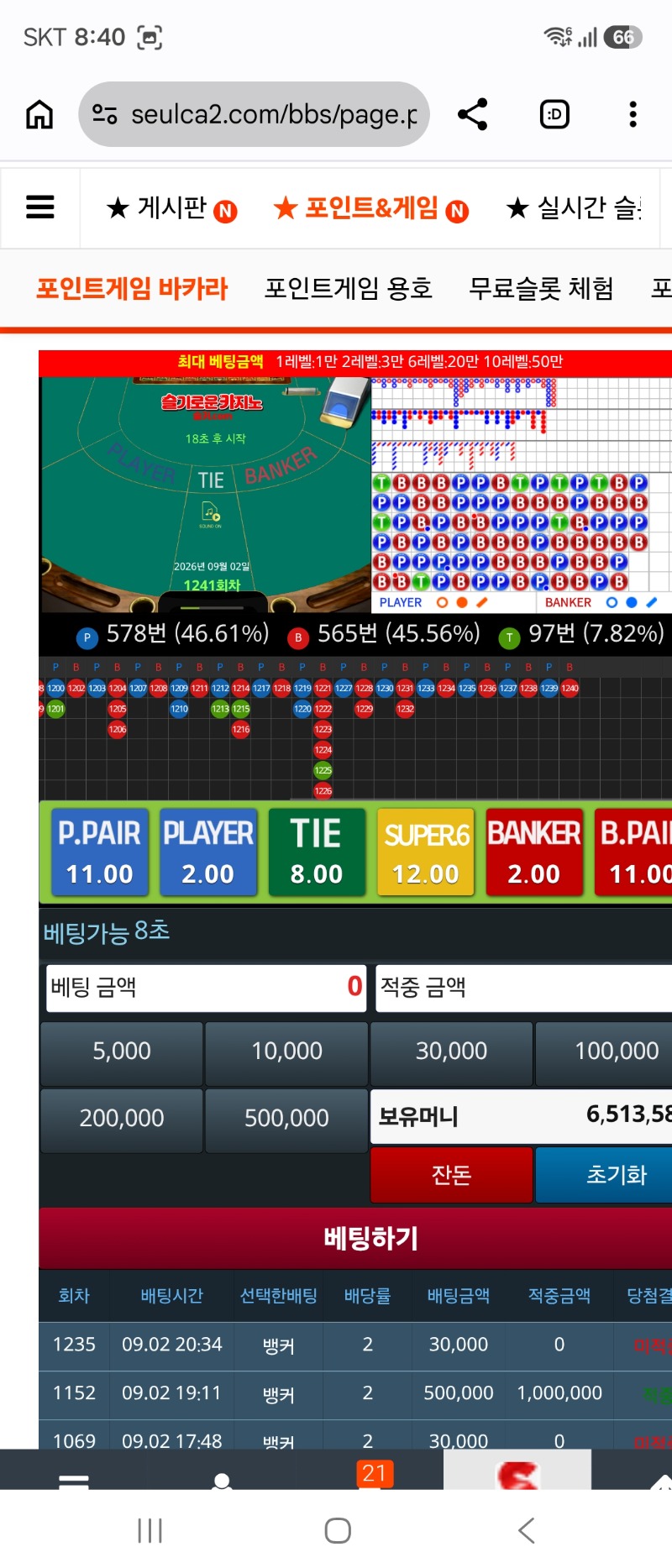Add 500,000 to the bet amount
The width and height of the screenshot is (672, 1568).
tap(286, 1119)
